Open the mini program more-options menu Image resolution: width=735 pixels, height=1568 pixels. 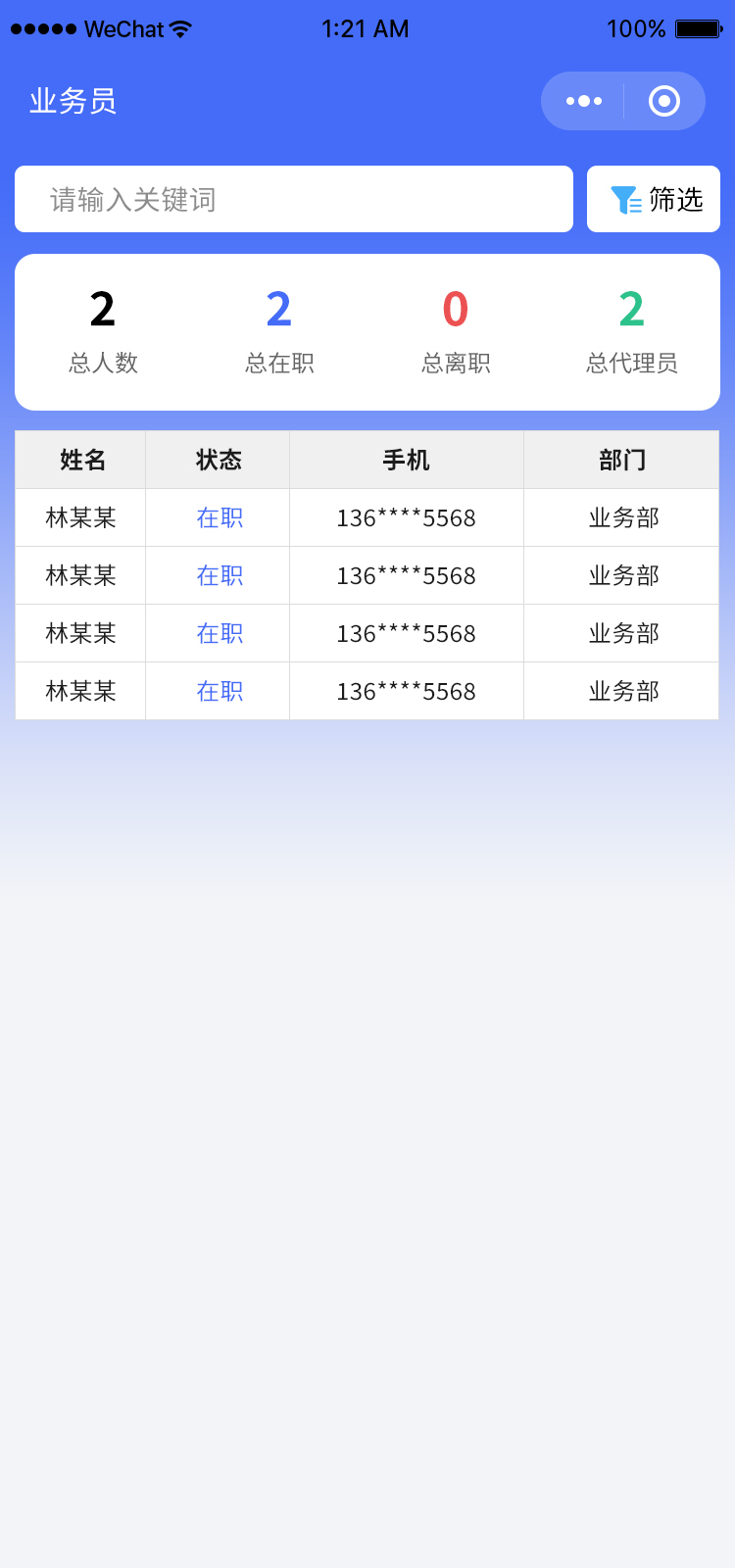pos(584,101)
